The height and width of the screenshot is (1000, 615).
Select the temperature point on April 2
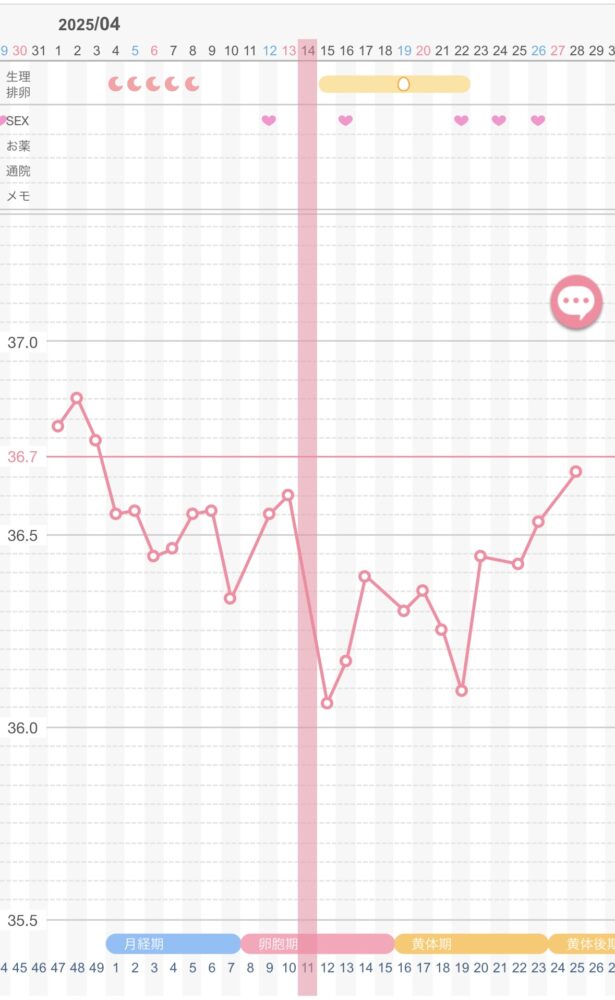click(77, 398)
